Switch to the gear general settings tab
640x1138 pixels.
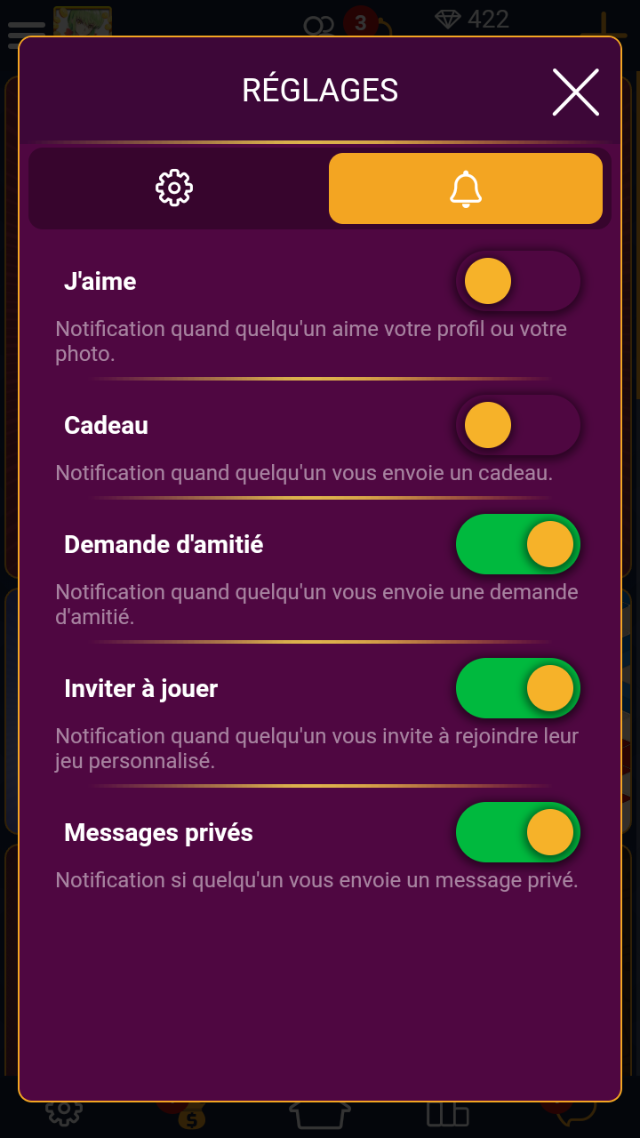[x=175, y=188]
